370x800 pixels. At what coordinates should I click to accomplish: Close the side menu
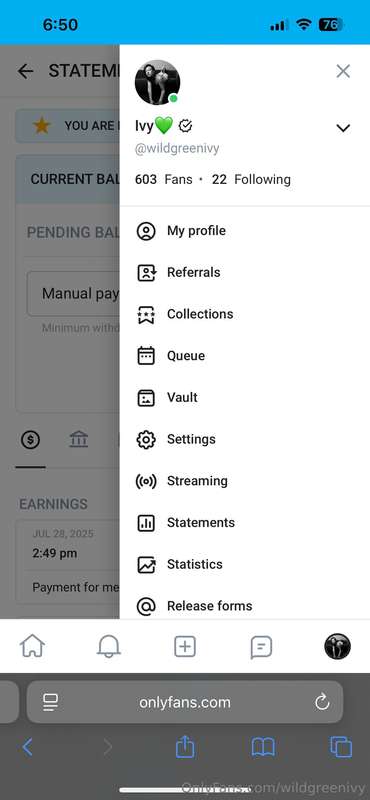(343, 71)
